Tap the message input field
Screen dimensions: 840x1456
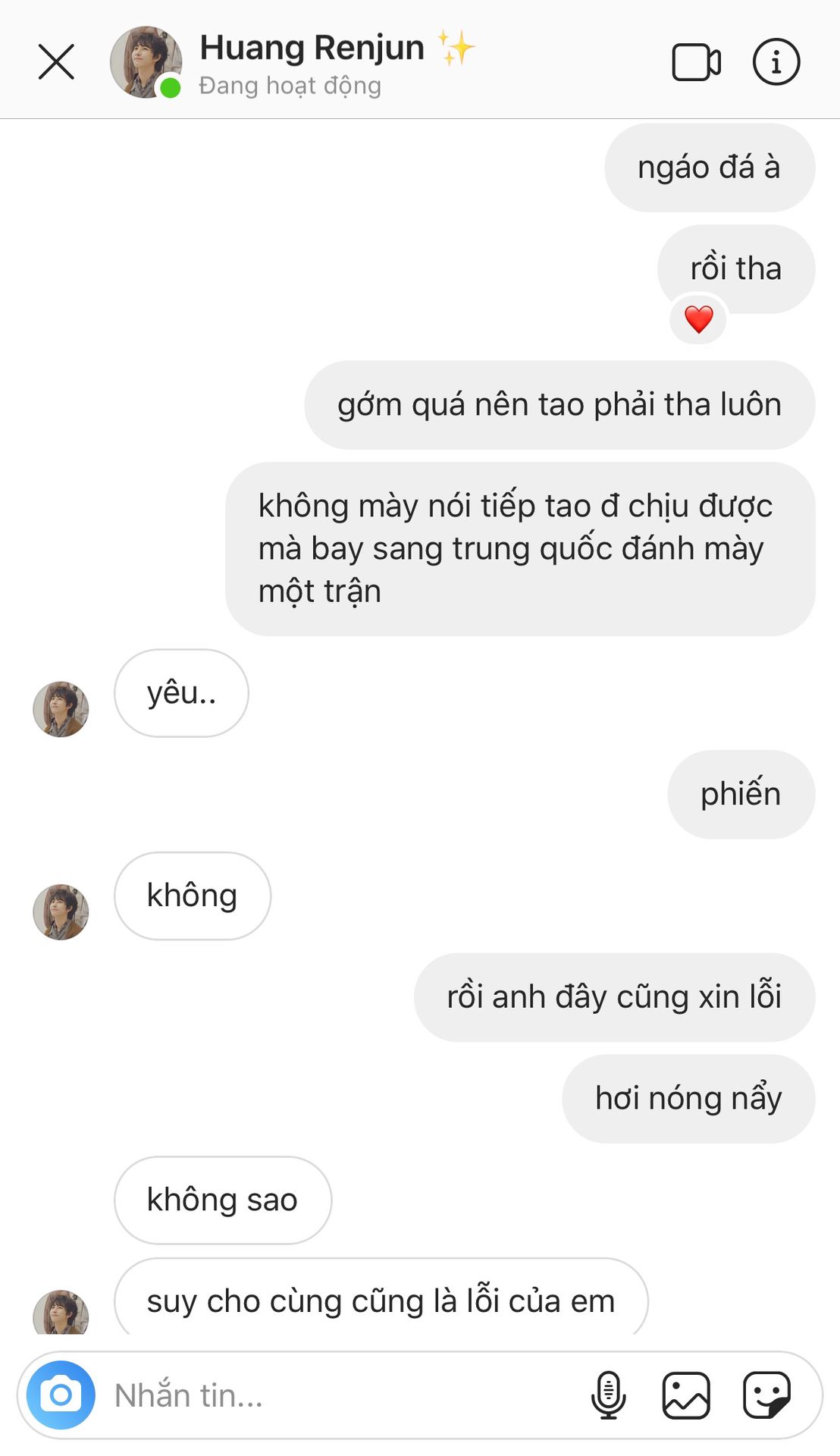[341, 1395]
